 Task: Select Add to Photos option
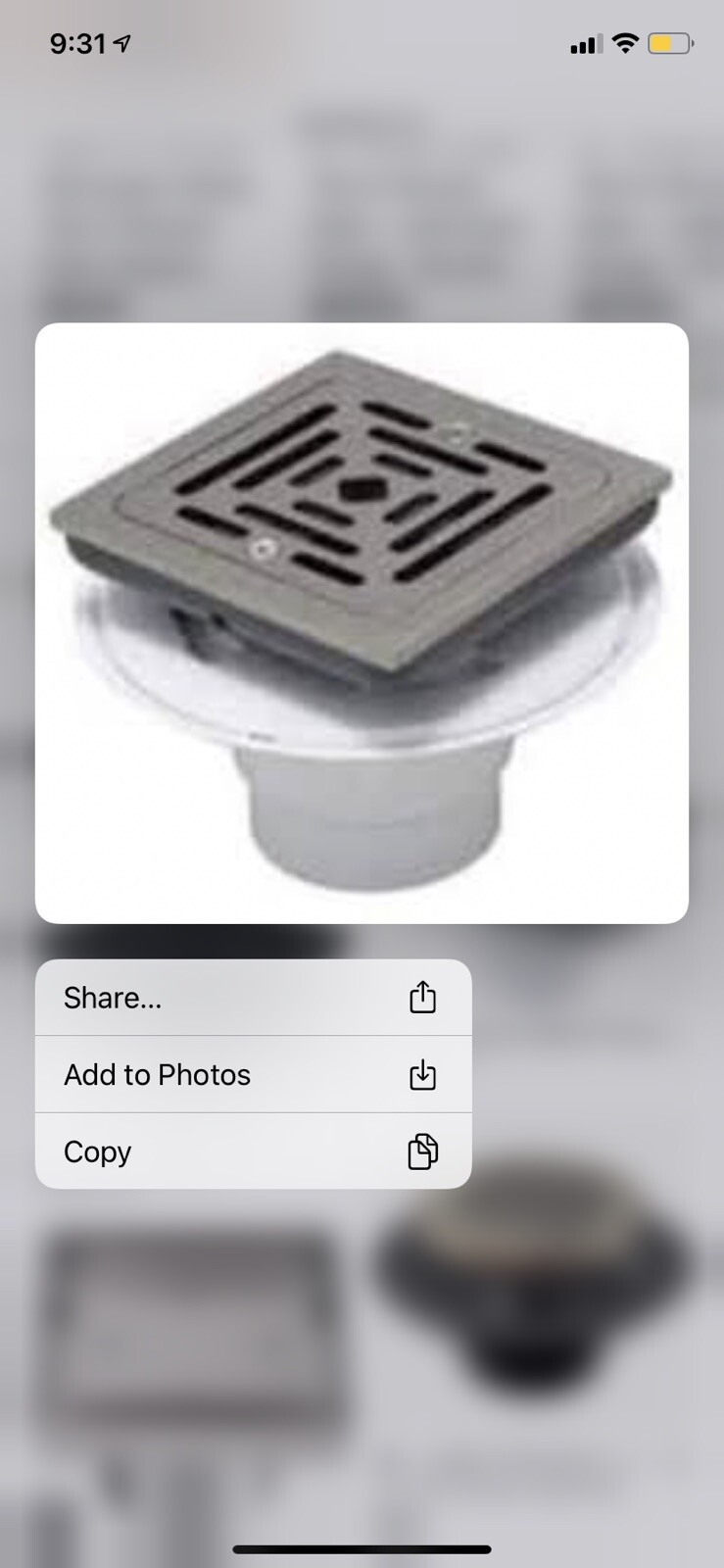point(253,1075)
